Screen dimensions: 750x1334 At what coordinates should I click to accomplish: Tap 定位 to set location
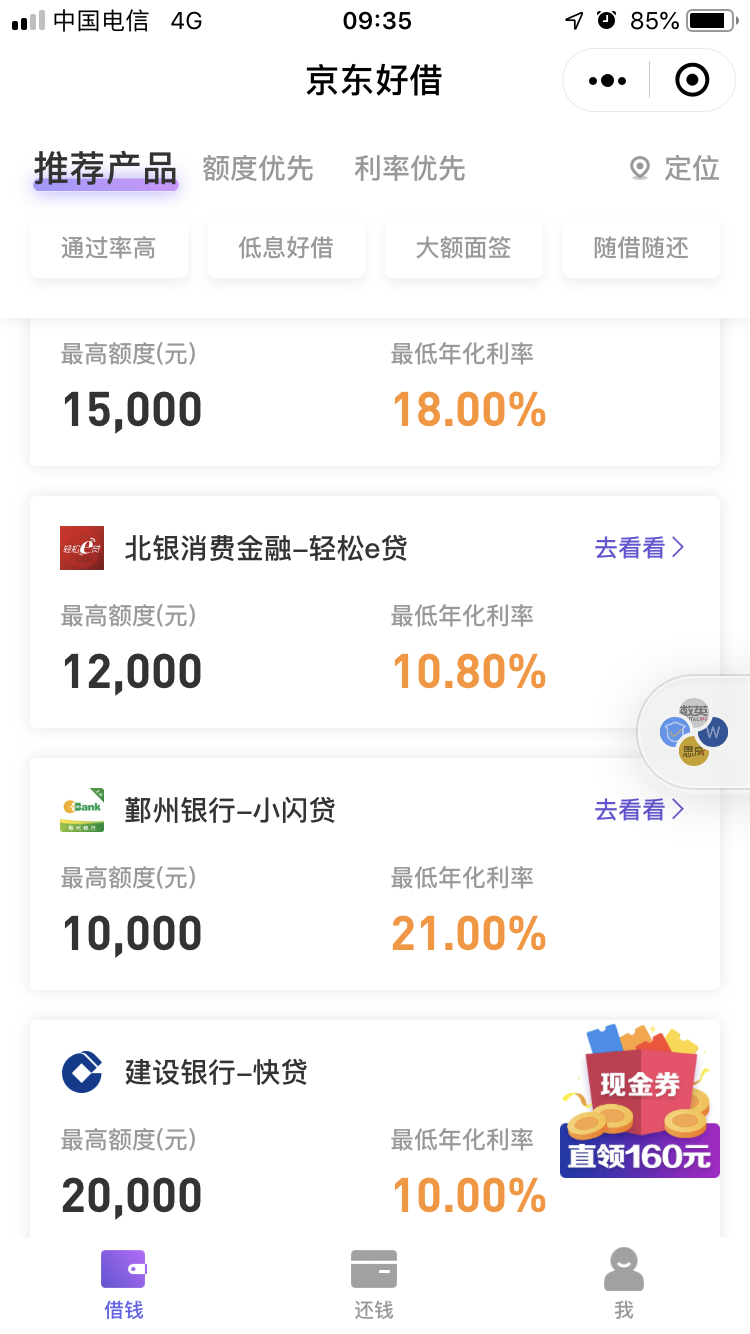tap(675, 168)
